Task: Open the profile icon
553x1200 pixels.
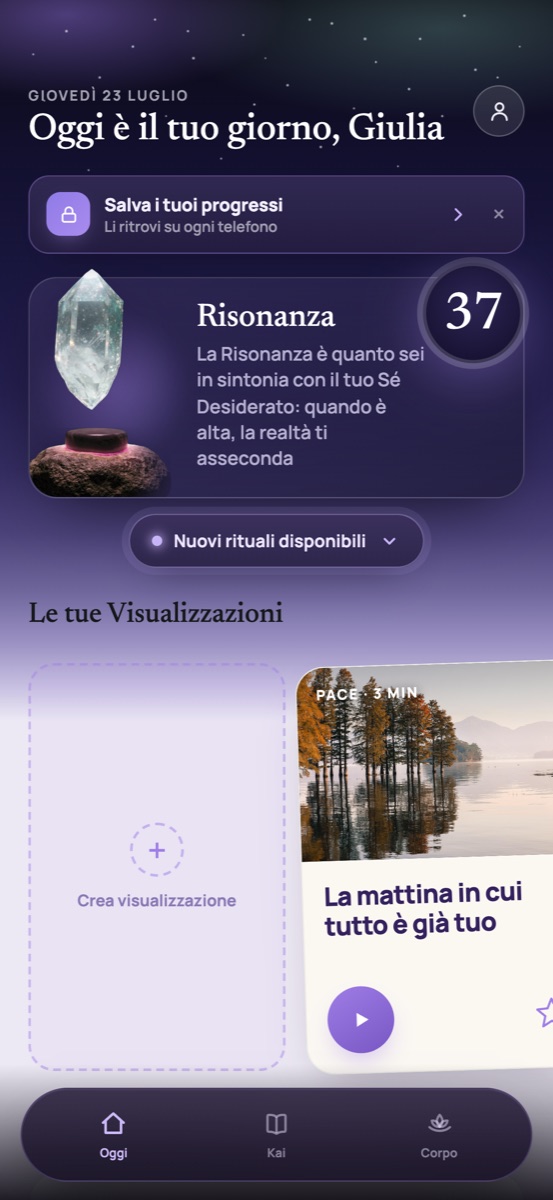Action: click(499, 111)
